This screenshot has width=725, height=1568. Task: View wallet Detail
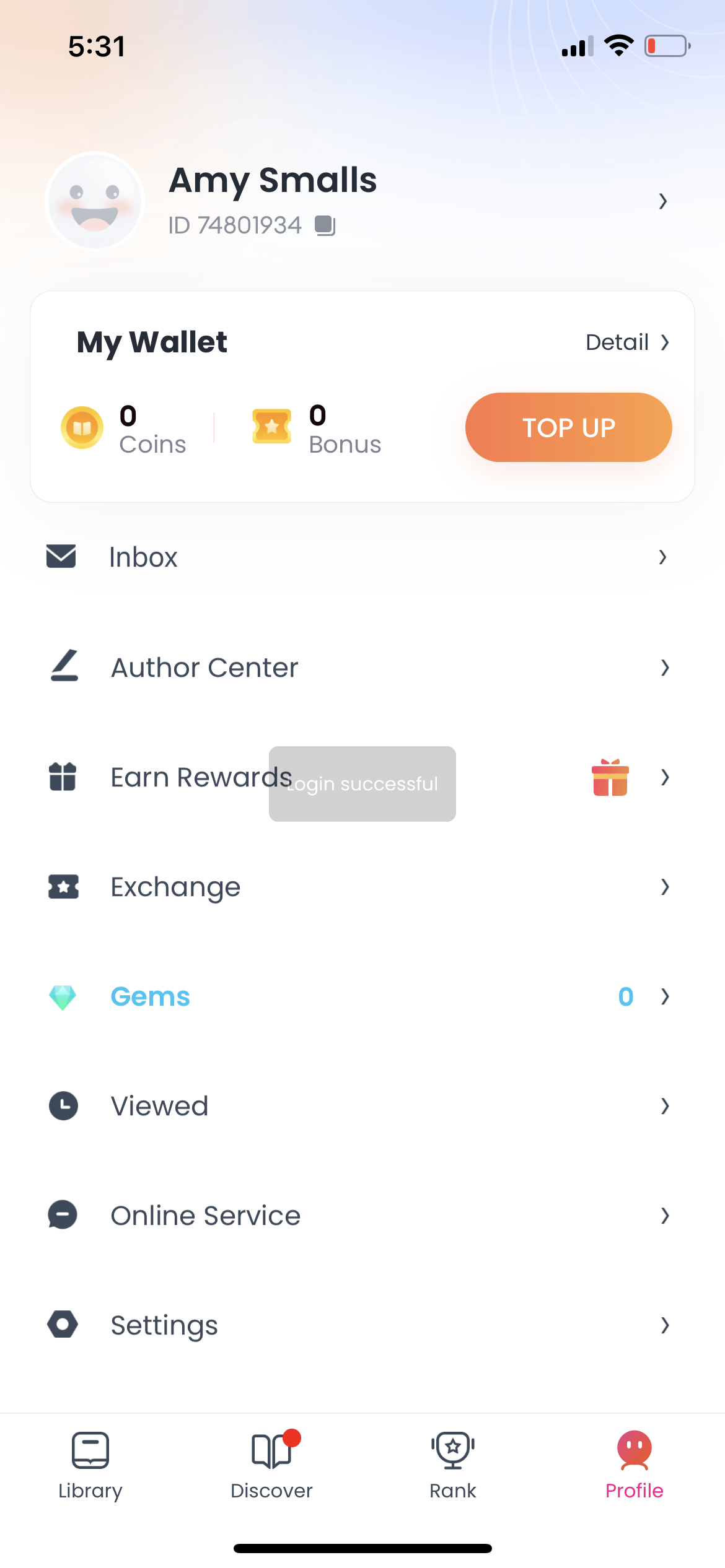click(x=627, y=342)
